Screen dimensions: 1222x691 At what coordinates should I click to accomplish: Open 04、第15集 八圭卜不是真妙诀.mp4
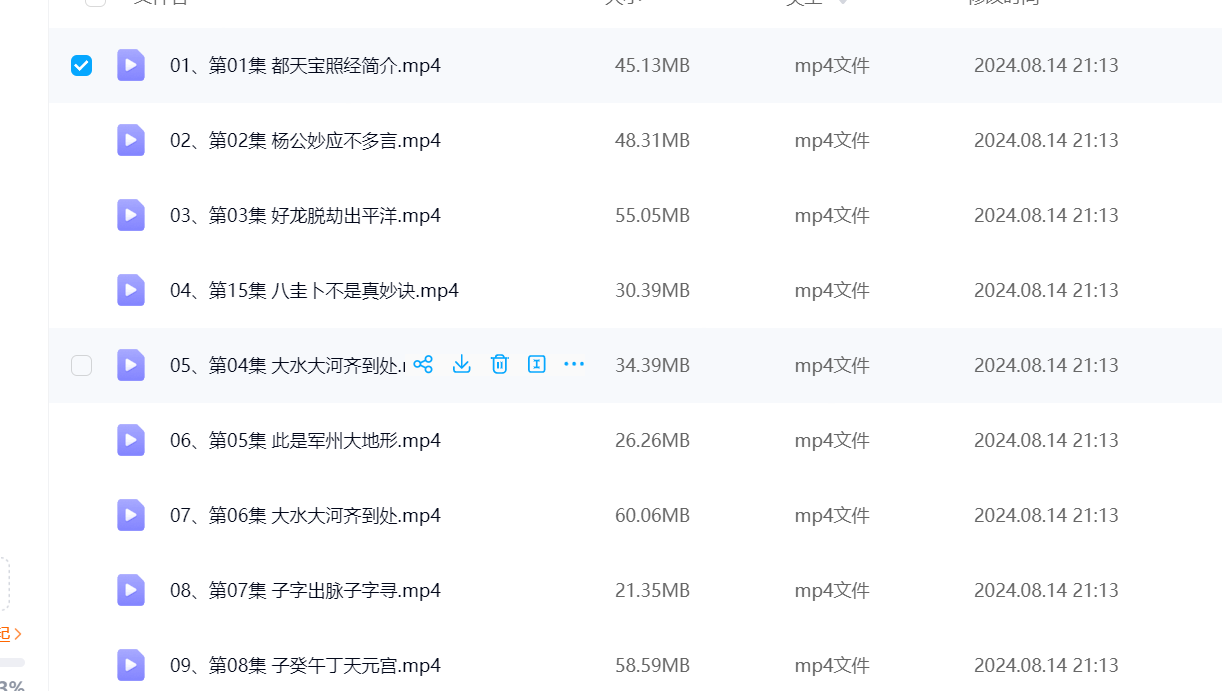pyautogui.click(x=314, y=291)
